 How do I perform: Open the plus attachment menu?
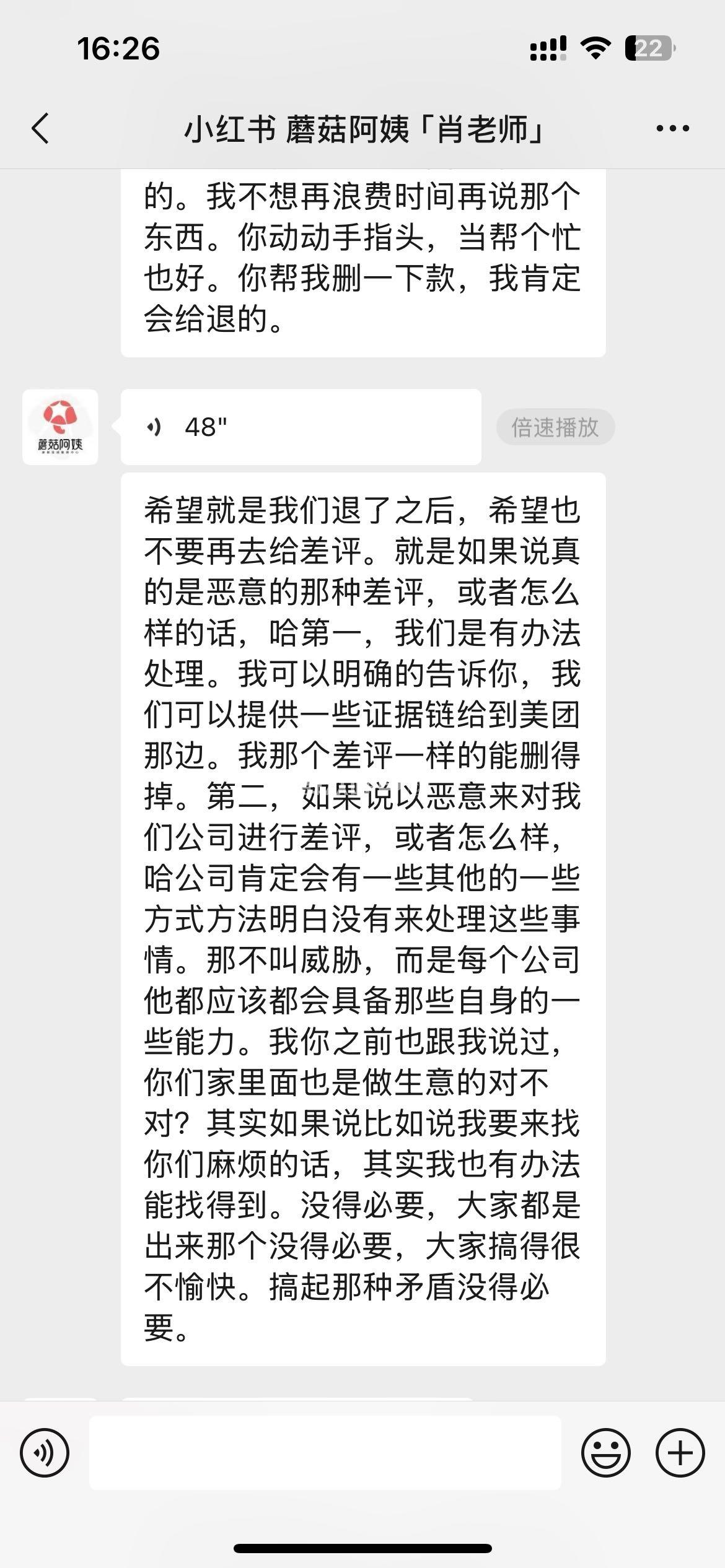tap(680, 1452)
